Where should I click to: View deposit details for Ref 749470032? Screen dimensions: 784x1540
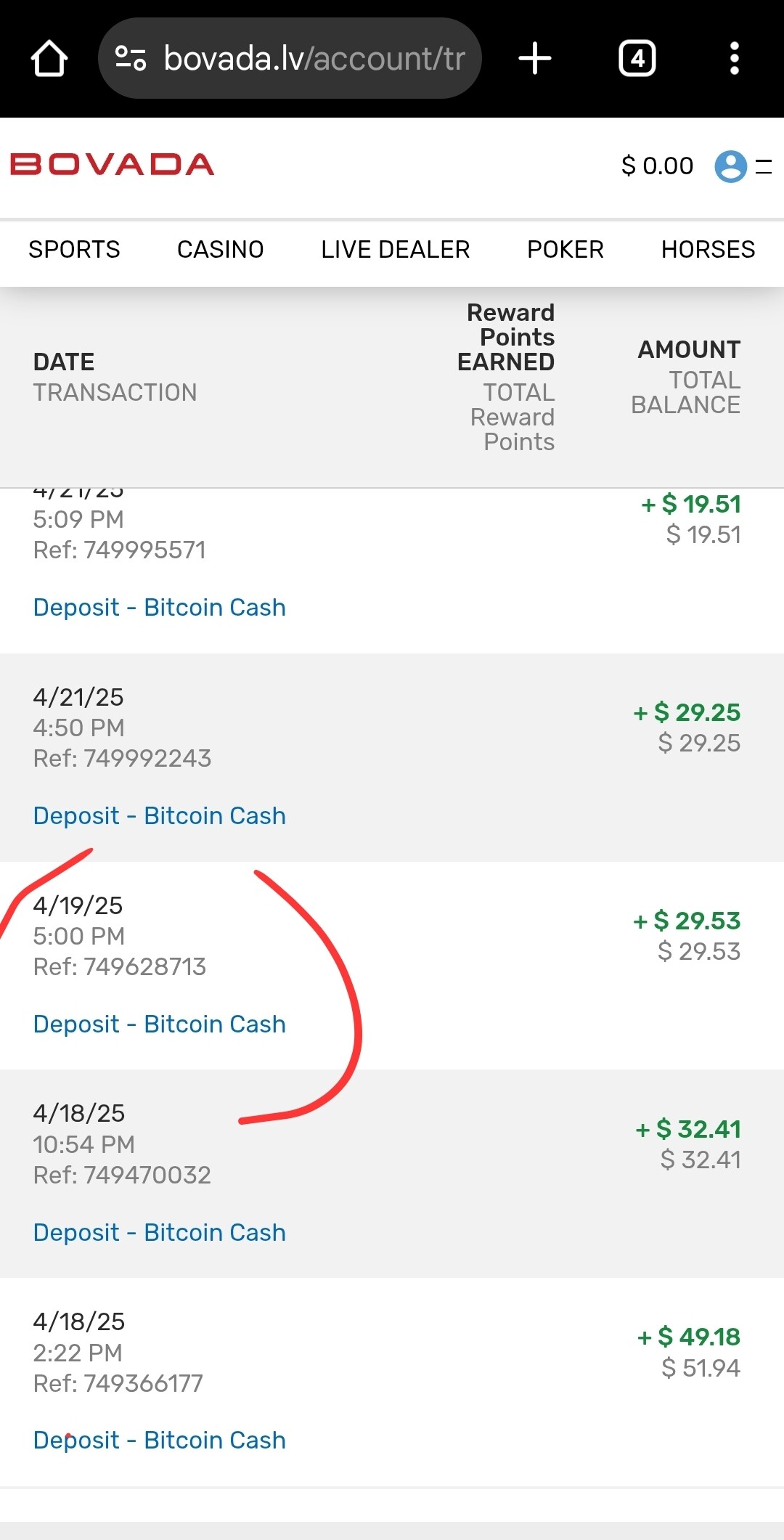[x=160, y=1233]
